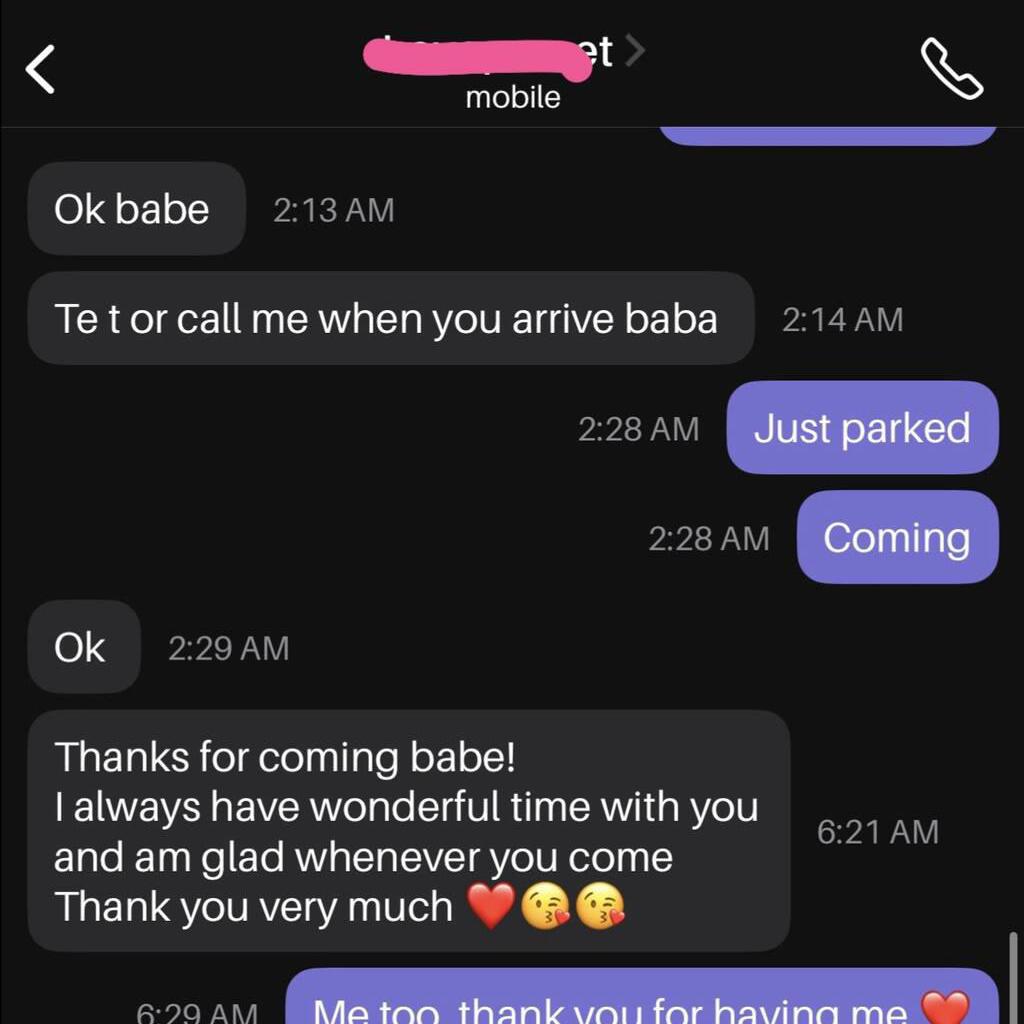Image resolution: width=1024 pixels, height=1024 pixels.
Task: Call this contact with the phone icon
Action: [951, 70]
